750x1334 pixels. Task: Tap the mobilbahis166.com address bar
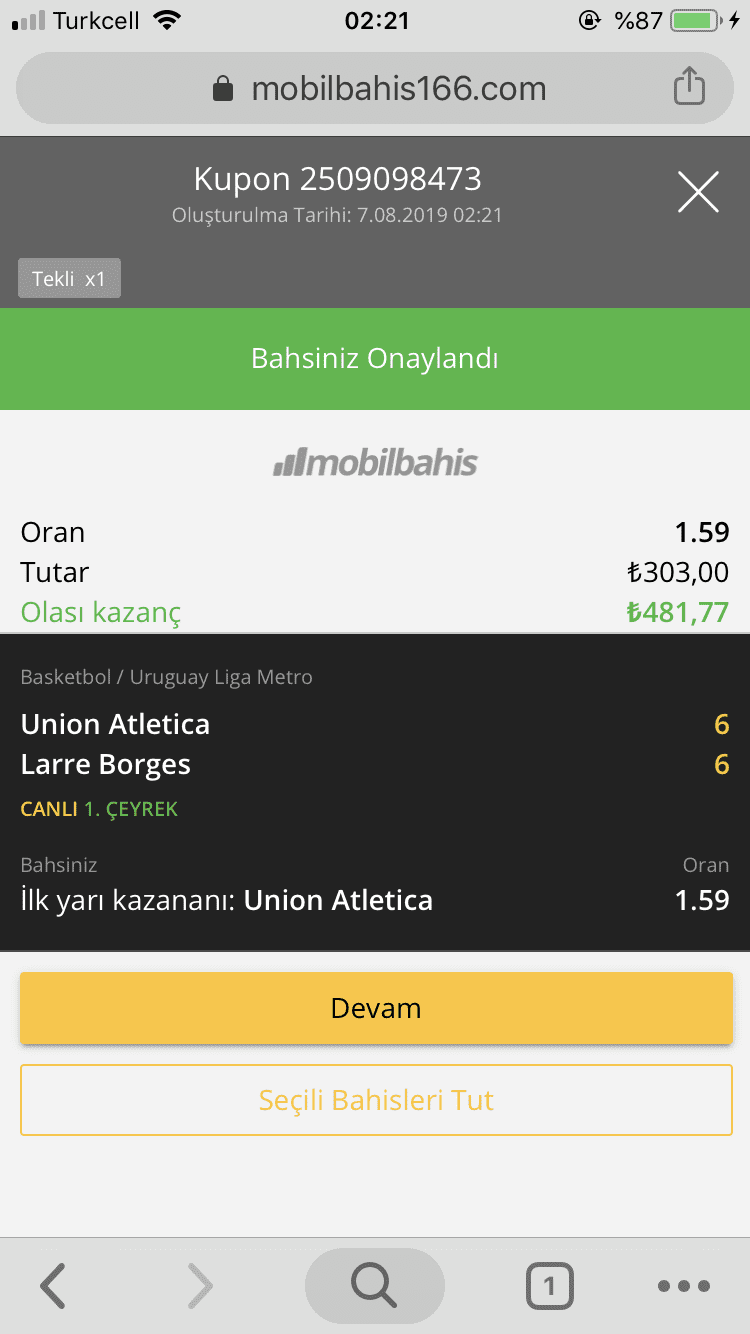375,88
